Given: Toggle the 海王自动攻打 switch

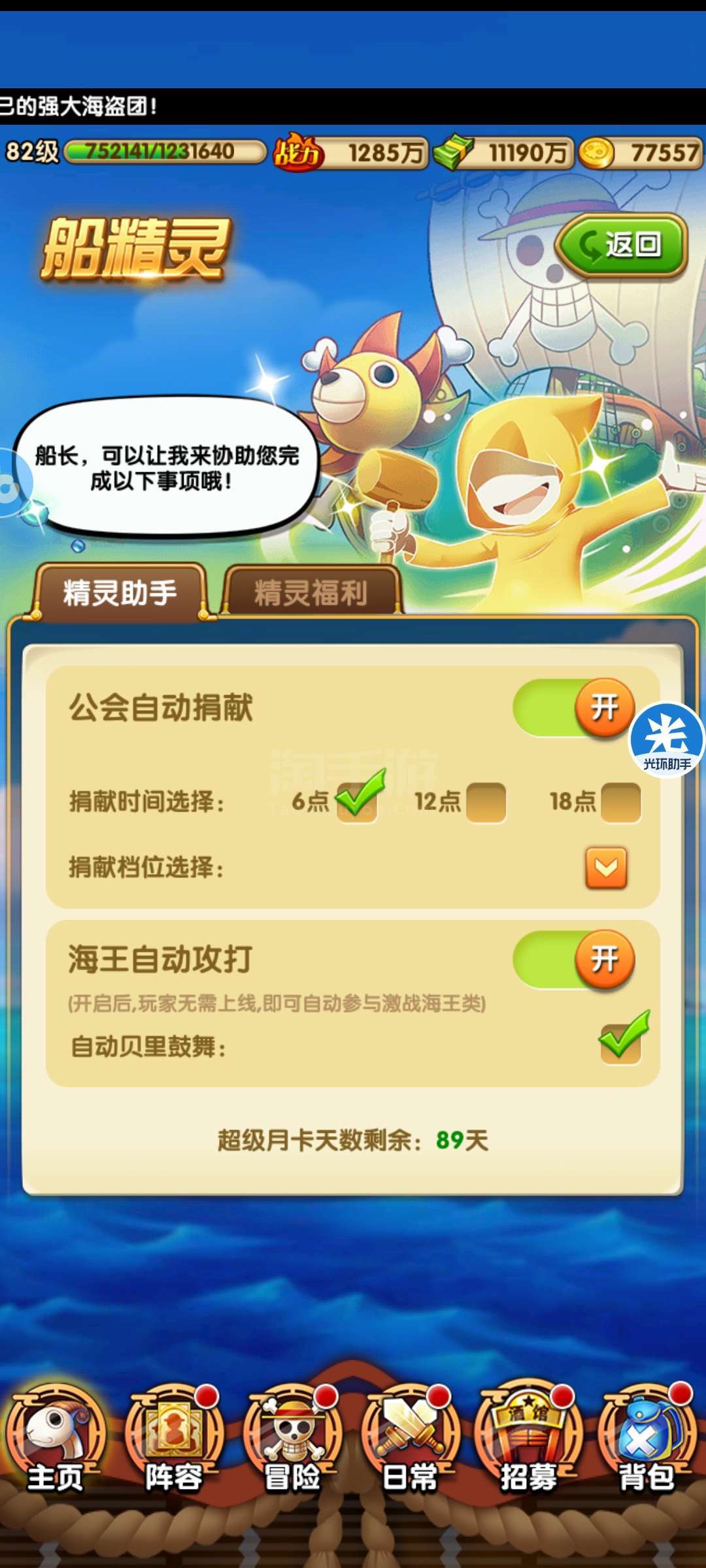Looking at the screenshot, I should 574,960.
